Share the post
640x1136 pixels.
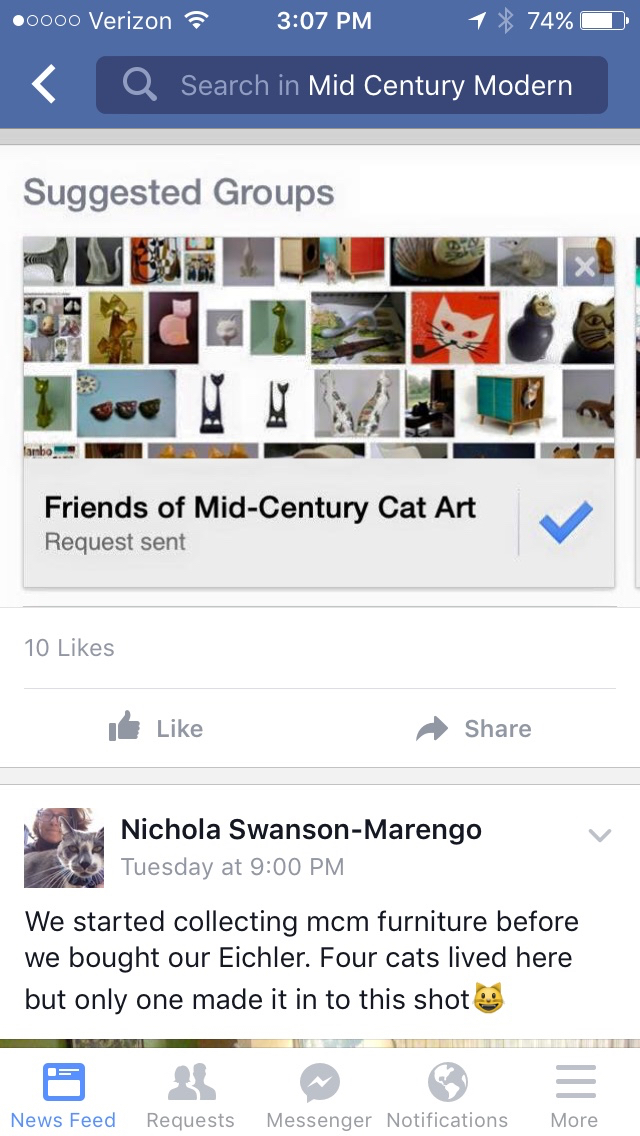[474, 729]
